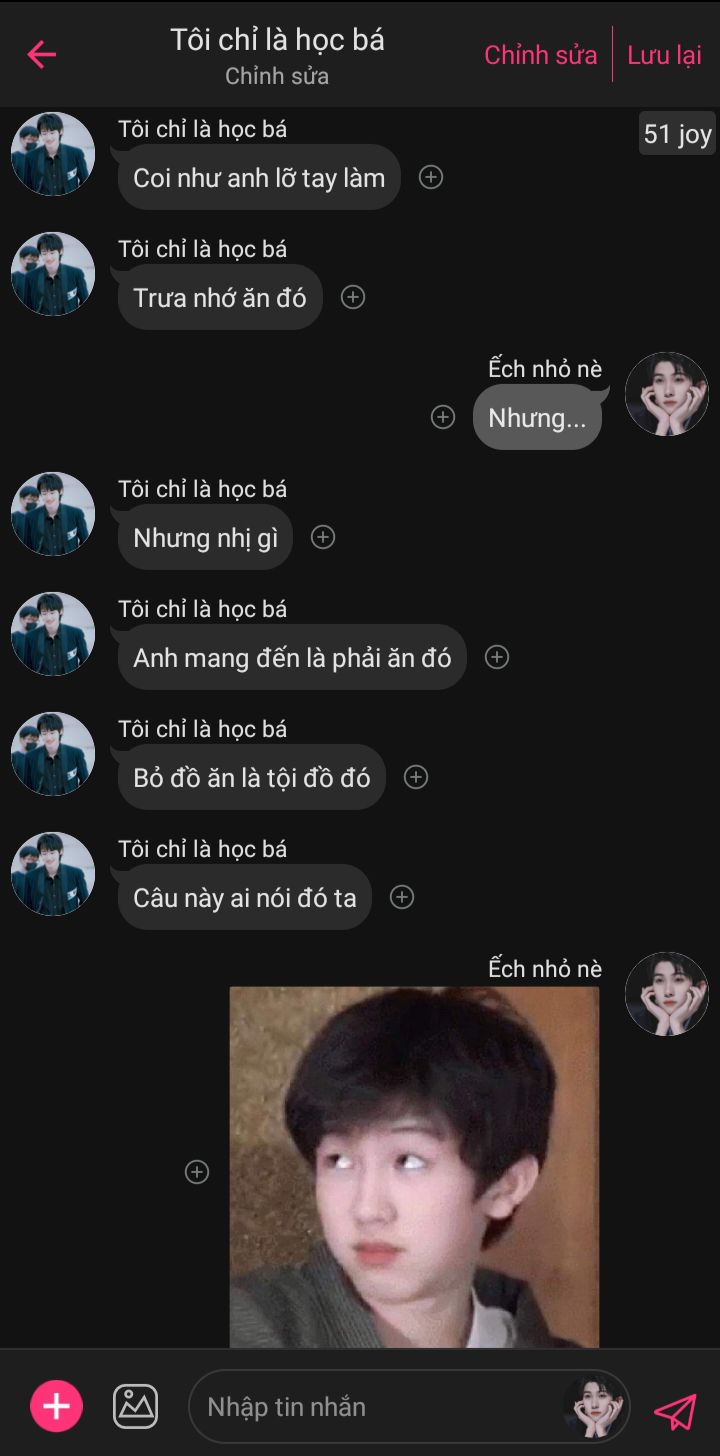
Task: Tap the plus icon next to "Nhưng nhị gì"
Action: 323,537
